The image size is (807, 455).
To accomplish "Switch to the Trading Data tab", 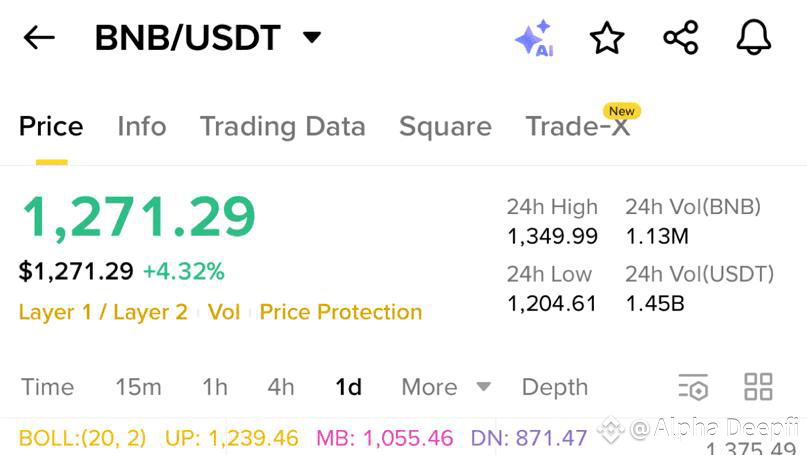I will coord(282,127).
